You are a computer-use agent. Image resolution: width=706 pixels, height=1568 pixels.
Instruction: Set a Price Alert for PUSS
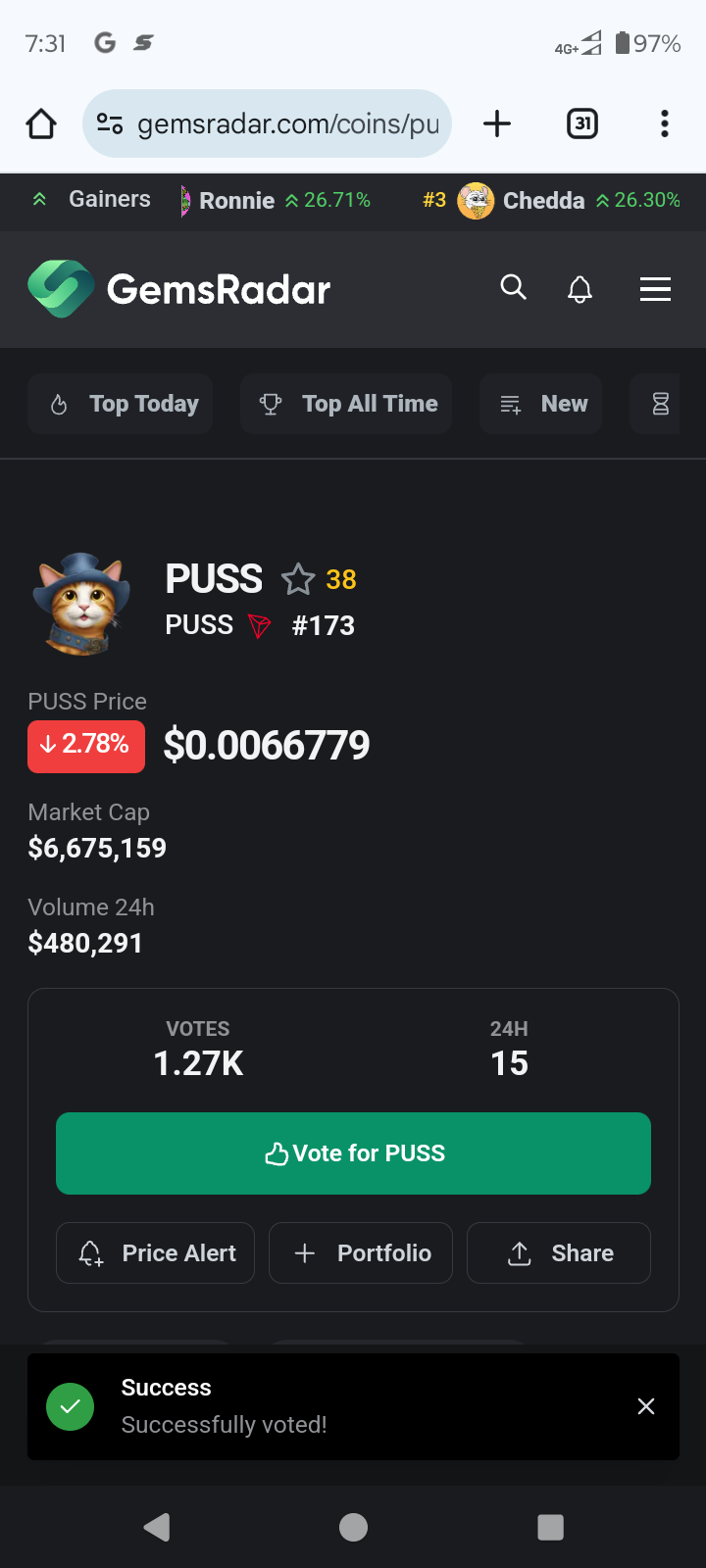[x=156, y=1252]
